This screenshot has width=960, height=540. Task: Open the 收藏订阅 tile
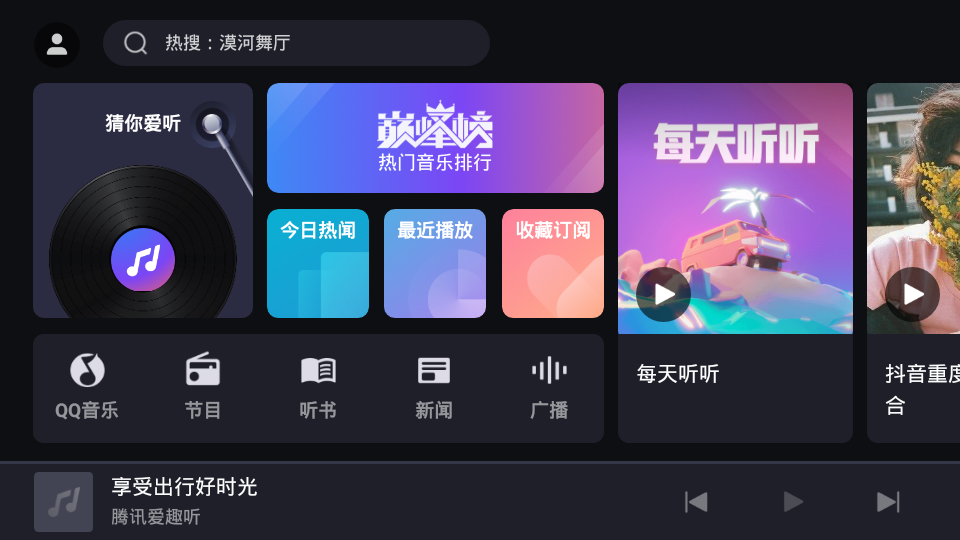click(x=553, y=263)
